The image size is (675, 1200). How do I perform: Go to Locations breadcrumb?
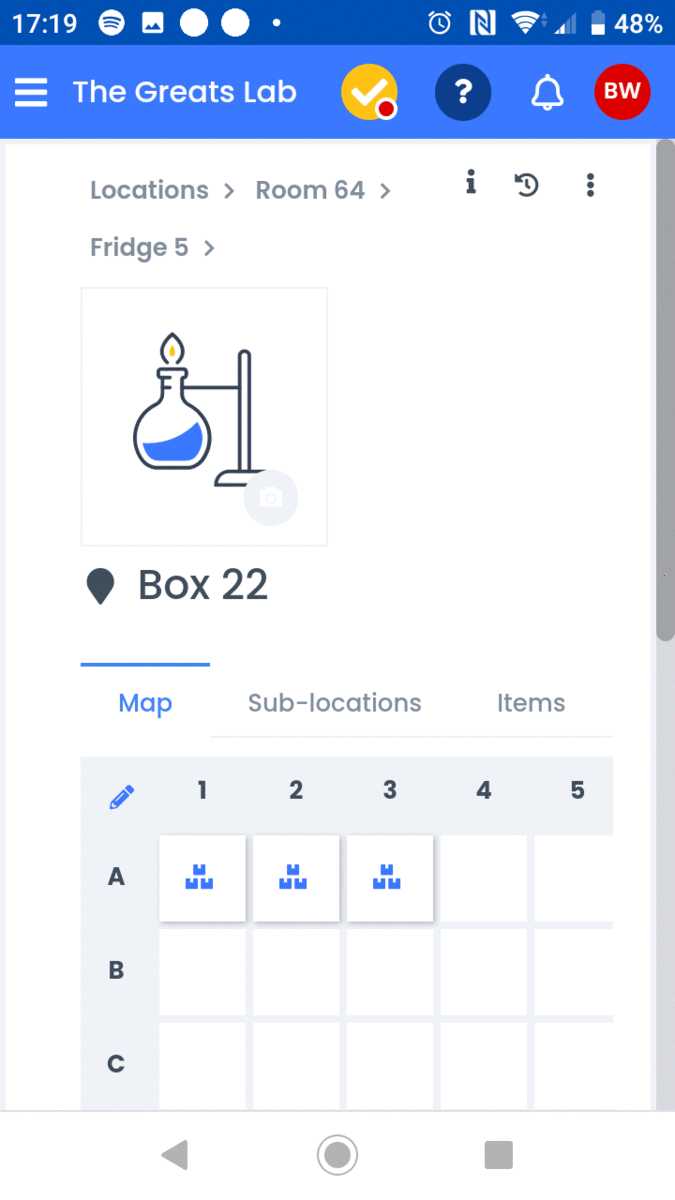(149, 190)
